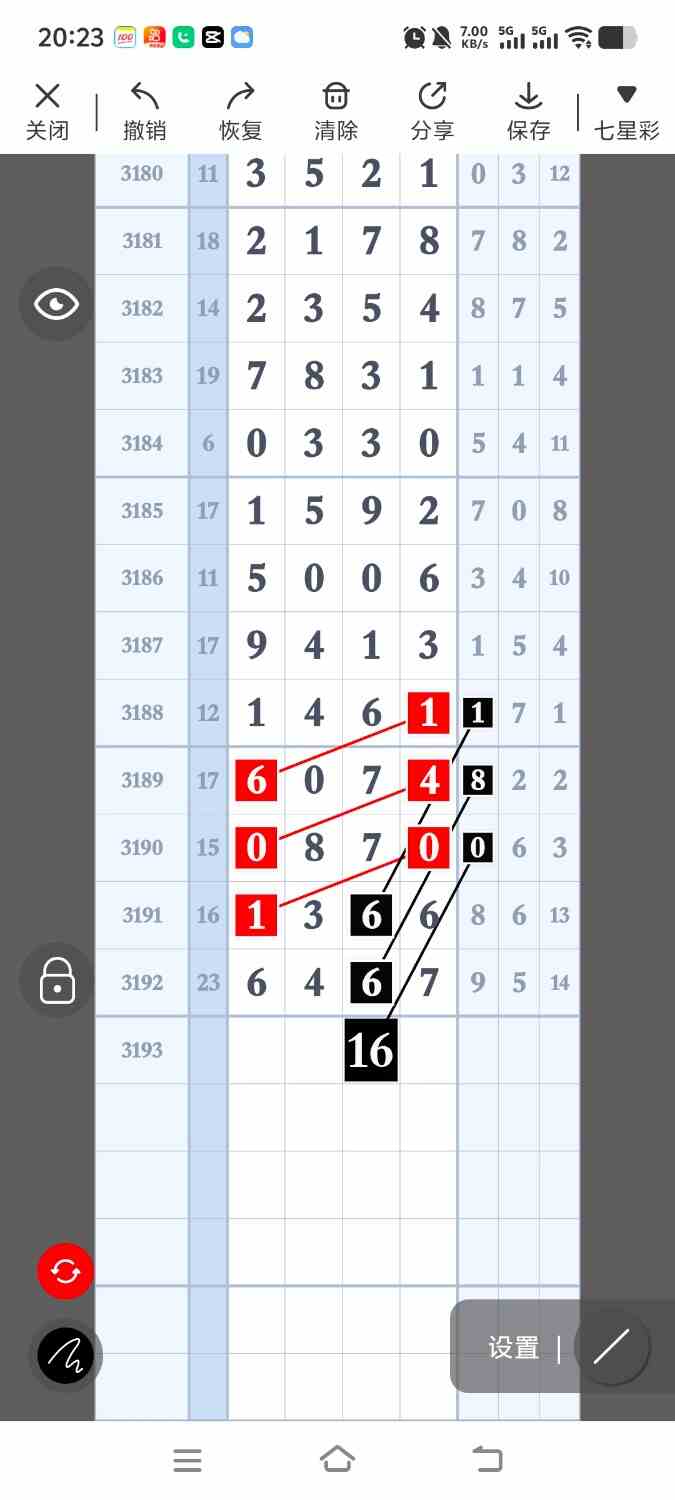Open 设置 settings
This screenshot has height=1500, width=675.
click(x=514, y=1348)
